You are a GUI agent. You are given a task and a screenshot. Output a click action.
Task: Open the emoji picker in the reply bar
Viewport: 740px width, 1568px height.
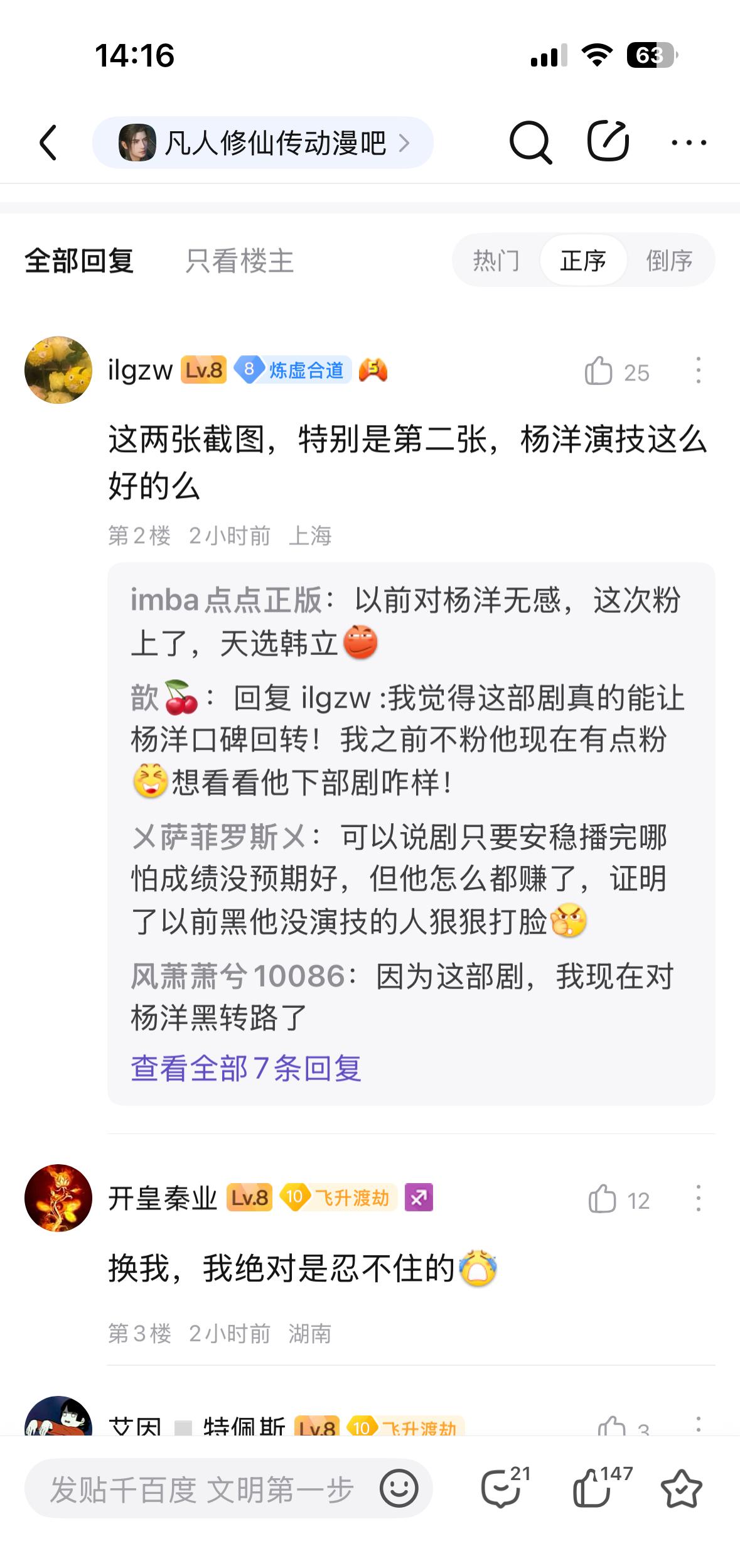point(399,1488)
